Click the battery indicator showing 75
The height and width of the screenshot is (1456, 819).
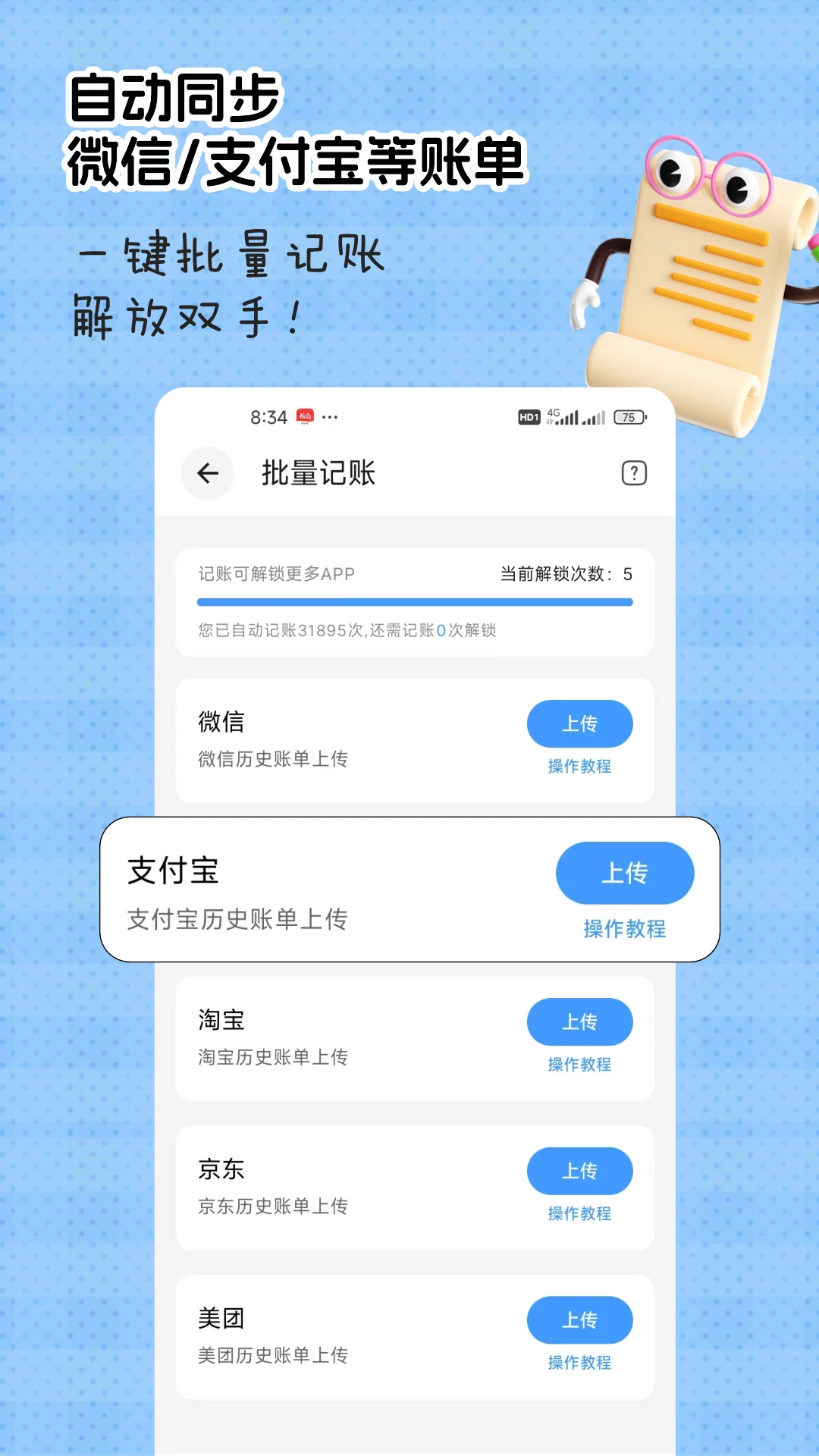(628, 417)
